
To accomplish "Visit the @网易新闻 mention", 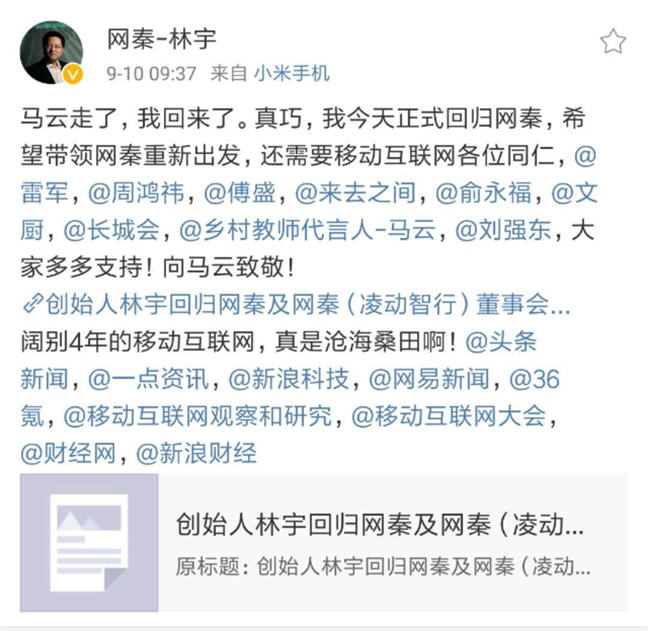I will [429, 380].
